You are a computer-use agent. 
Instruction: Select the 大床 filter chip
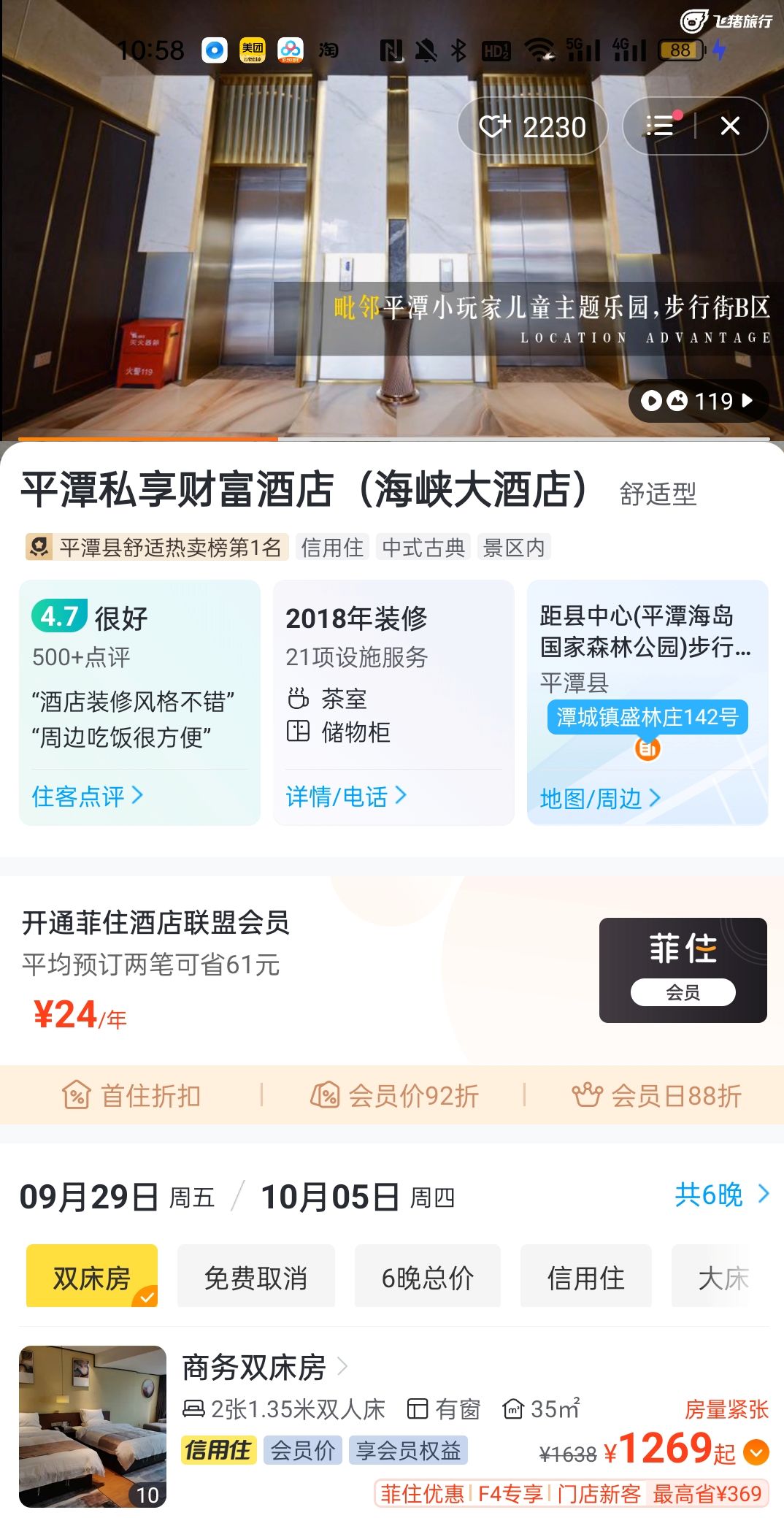(723, 1278)
